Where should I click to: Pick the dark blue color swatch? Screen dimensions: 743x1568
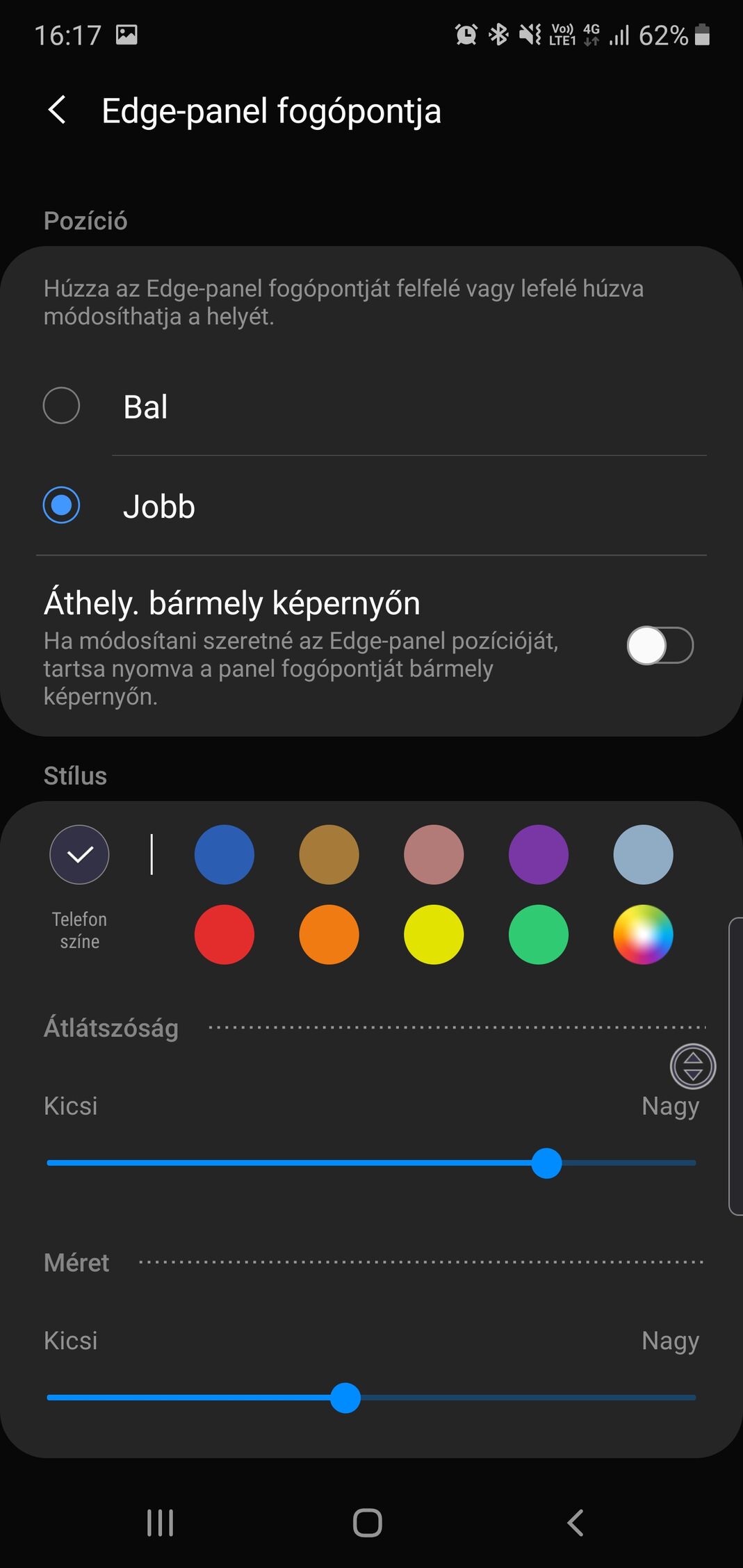point(224,855)
